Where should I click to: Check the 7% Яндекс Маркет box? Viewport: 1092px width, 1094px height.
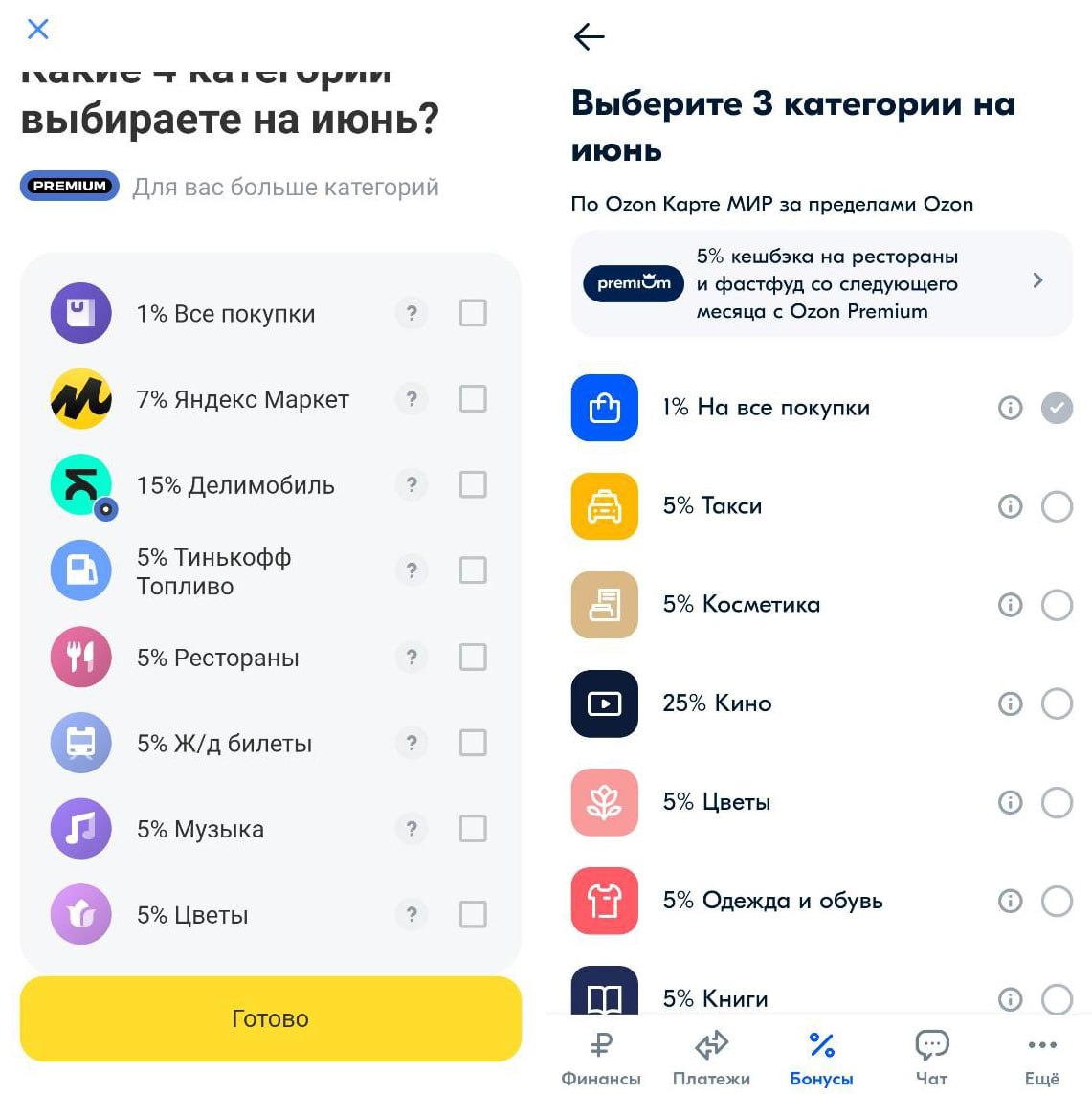pos(473,399)
